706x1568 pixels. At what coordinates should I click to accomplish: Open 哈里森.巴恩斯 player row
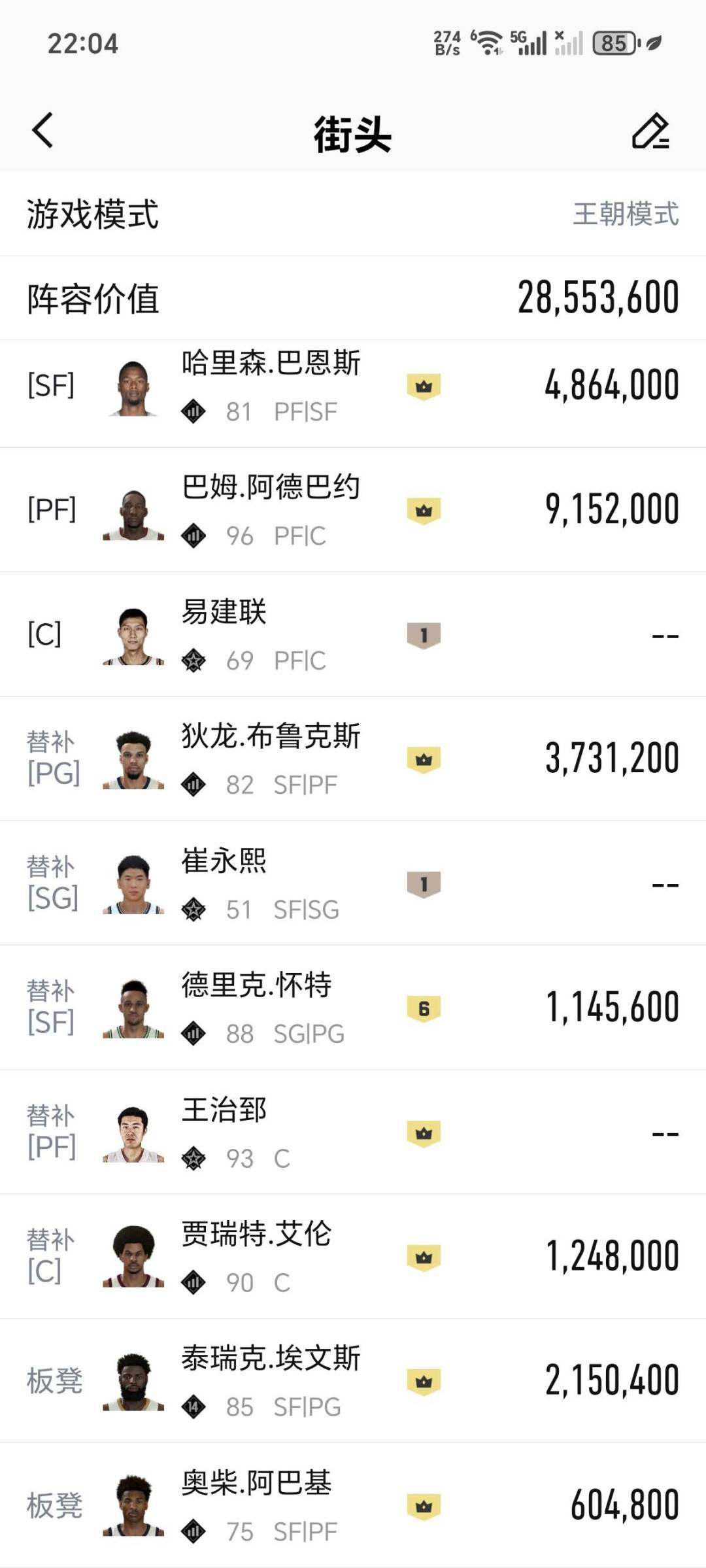pos(353,386)
